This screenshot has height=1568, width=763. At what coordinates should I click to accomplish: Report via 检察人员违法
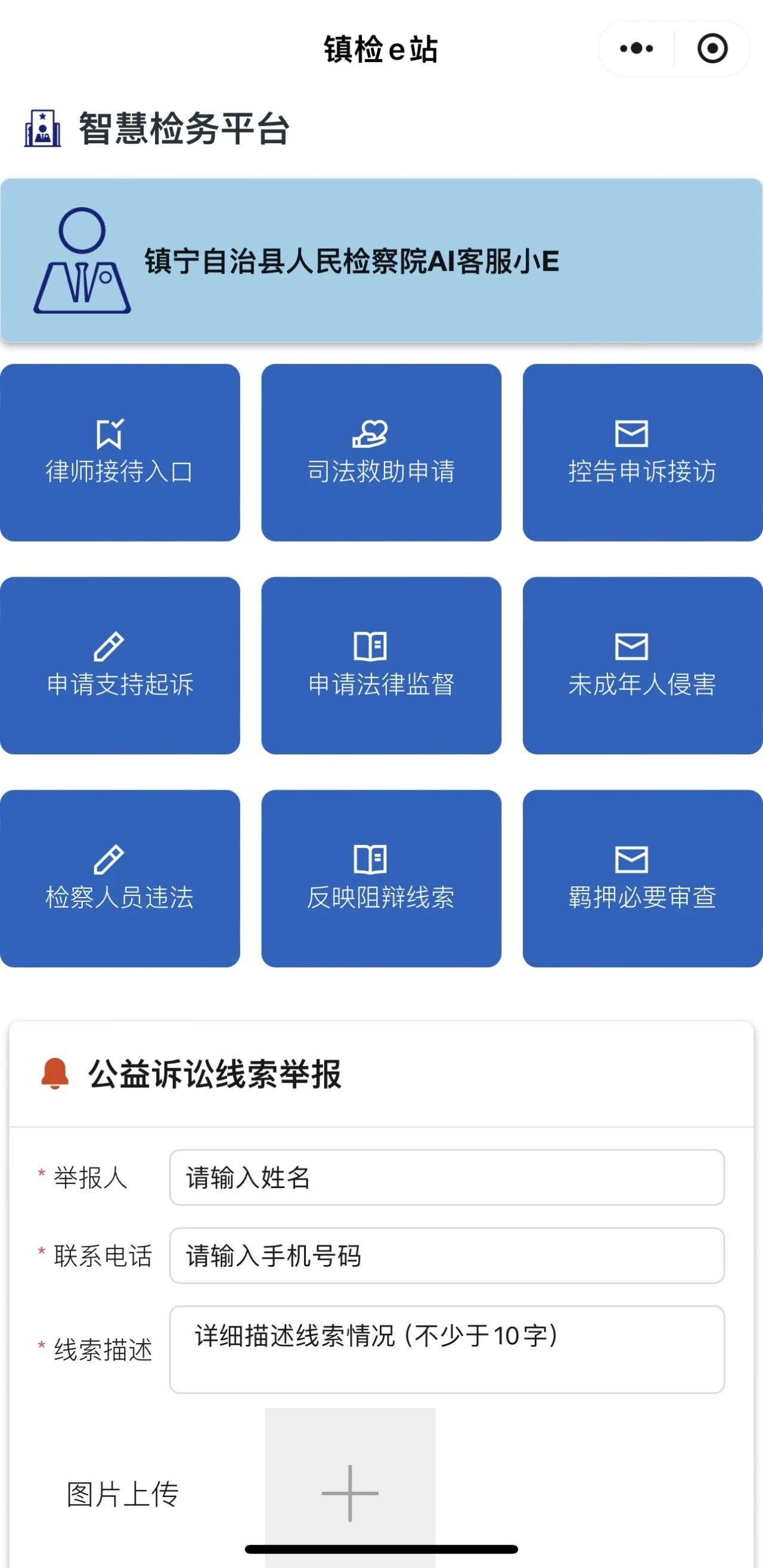click(120, 879)
